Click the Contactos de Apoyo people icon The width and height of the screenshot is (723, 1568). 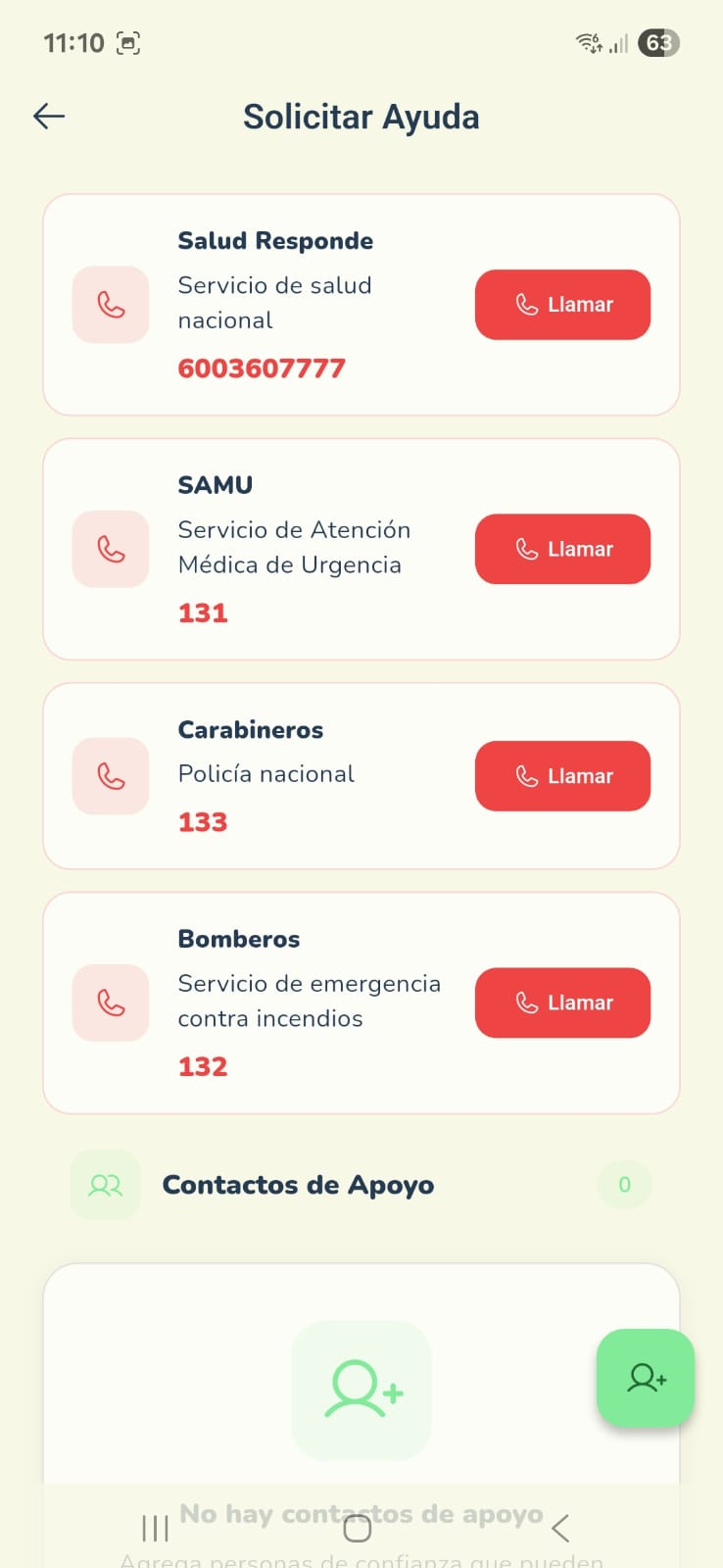105,1185
